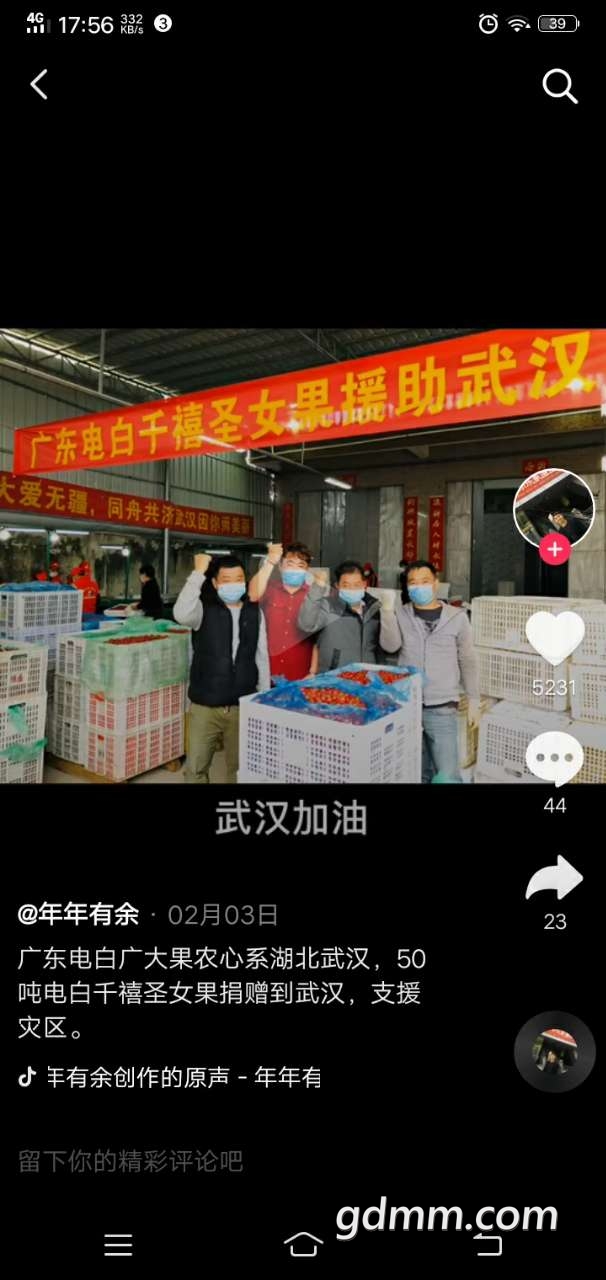Like this video with the heart

(x=555, y=638)
